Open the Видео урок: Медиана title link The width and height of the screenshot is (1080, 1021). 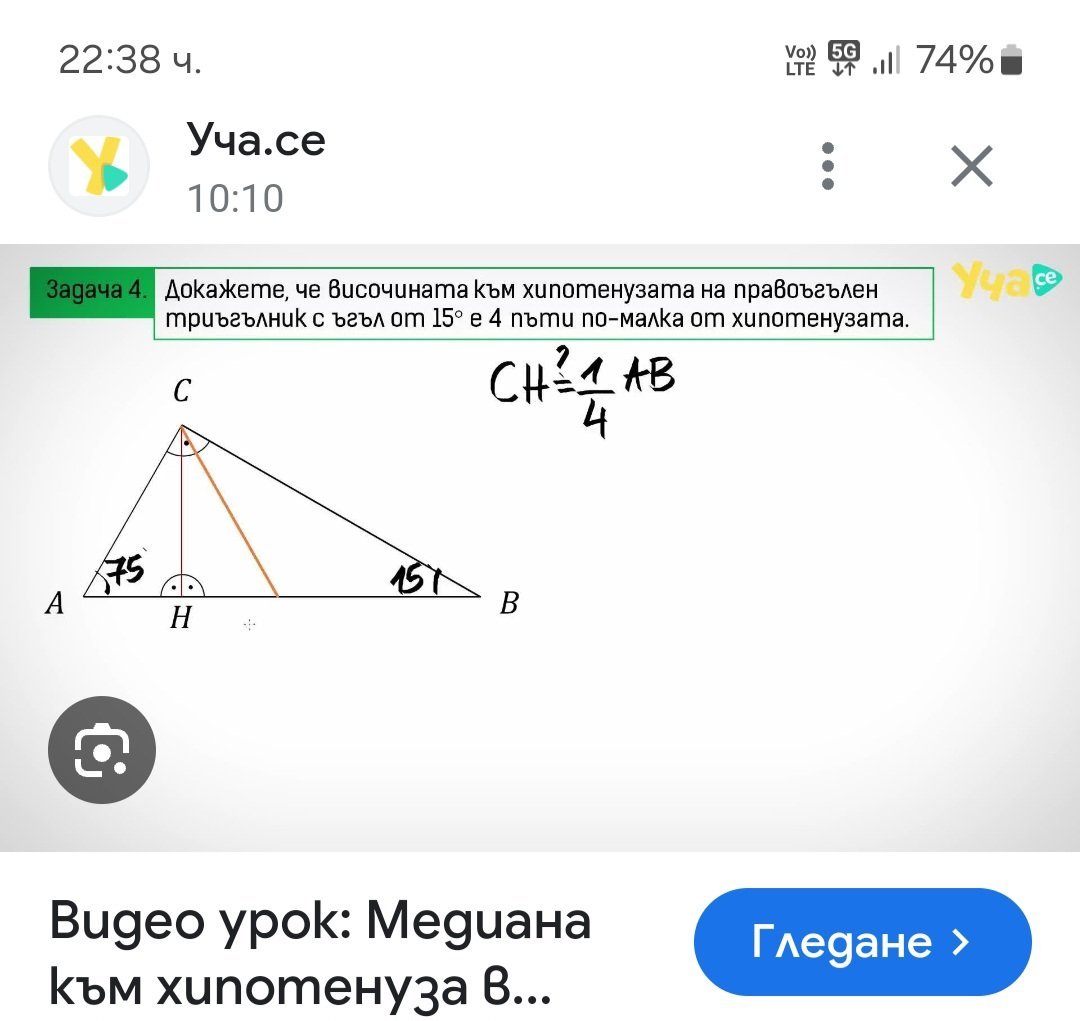click(x=320, y=953)
